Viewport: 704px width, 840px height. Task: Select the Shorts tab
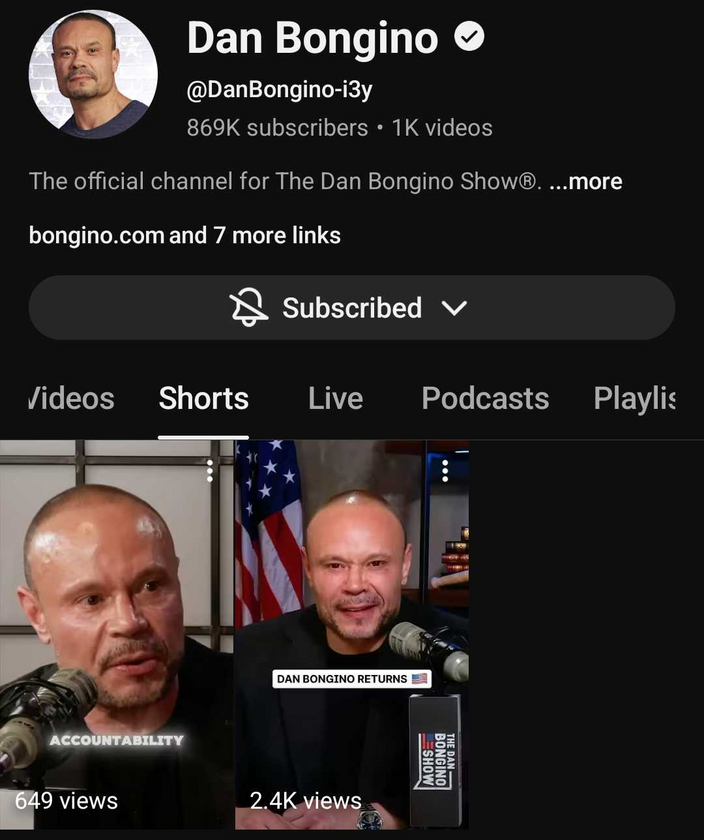[203, 398]
